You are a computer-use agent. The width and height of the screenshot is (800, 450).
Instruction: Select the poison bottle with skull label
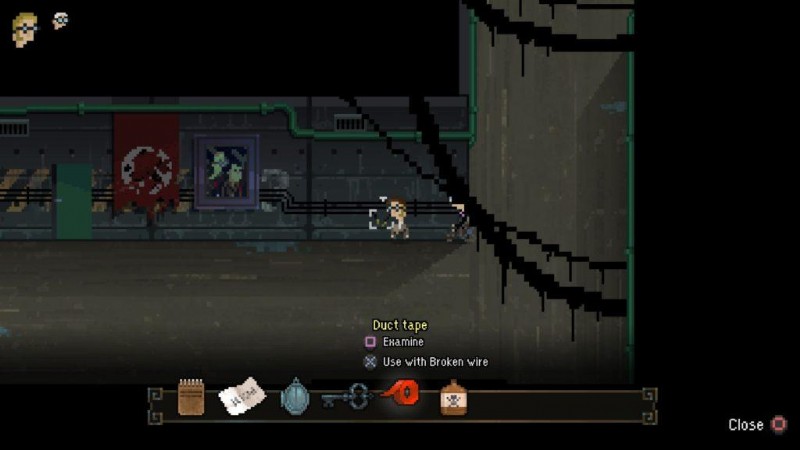pyautogui.click(x=454, y=398)
